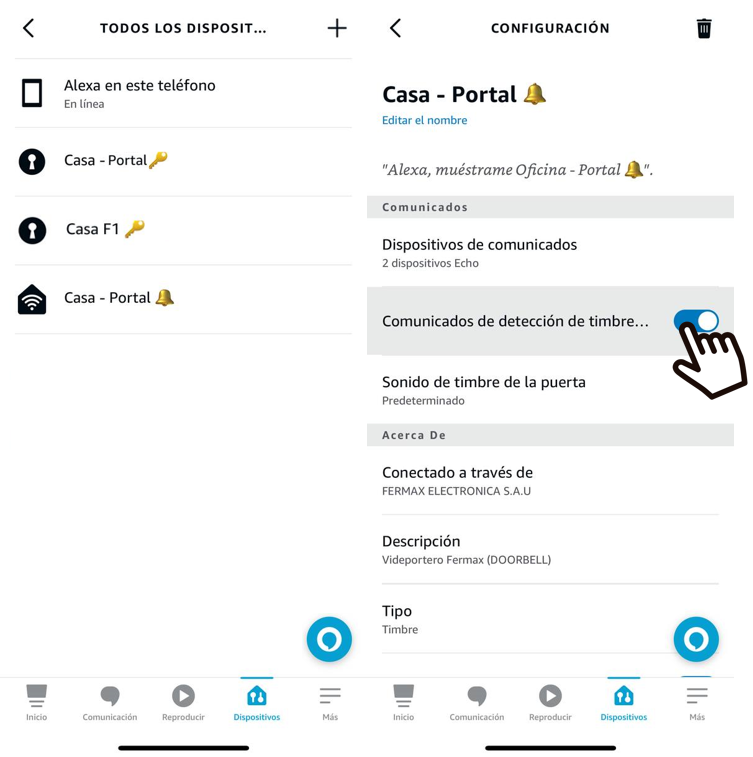Viewport: 753px width, 757px height.
Task: Open Dispositivos de comunicados settings
Action: pyautogui.click(x=550, y=252)
